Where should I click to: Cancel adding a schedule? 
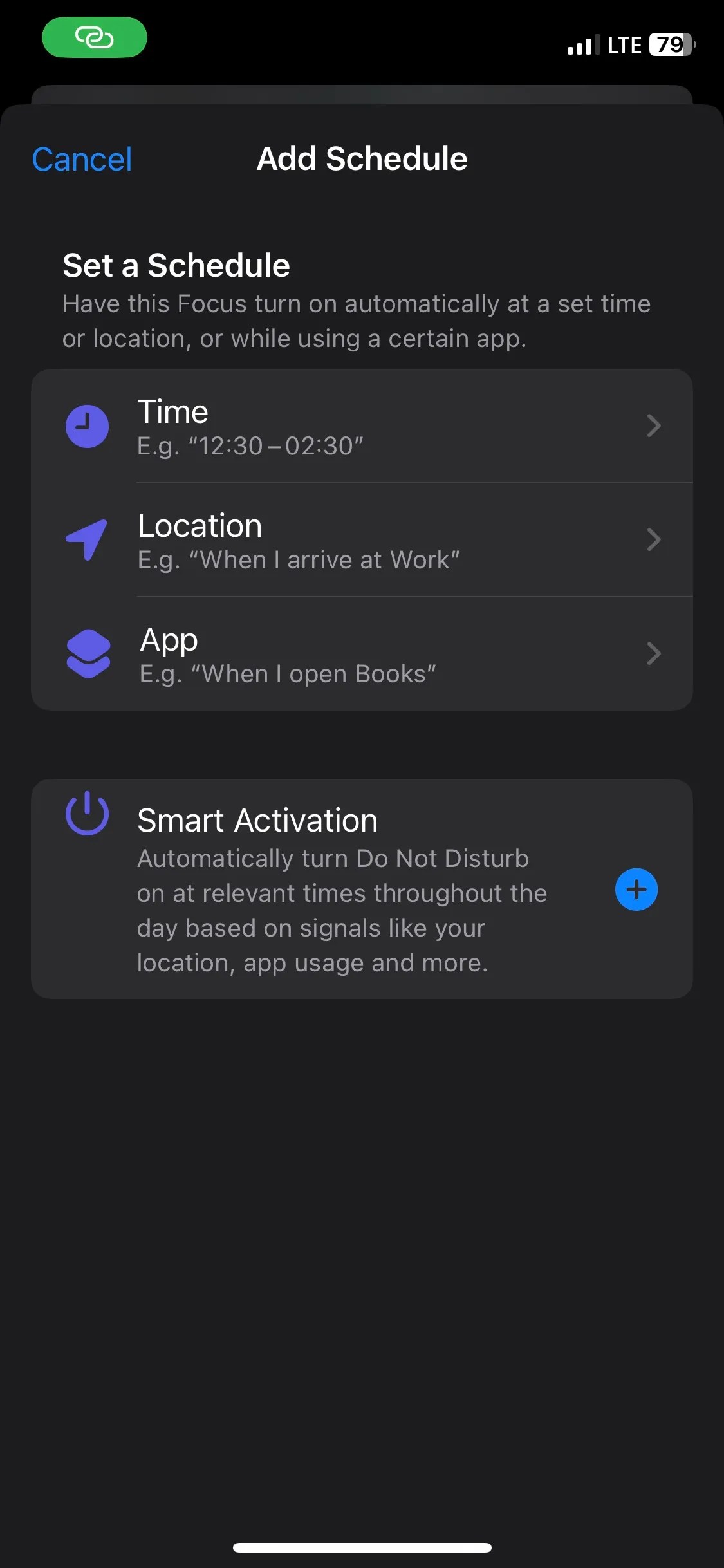tap(81, 158)
